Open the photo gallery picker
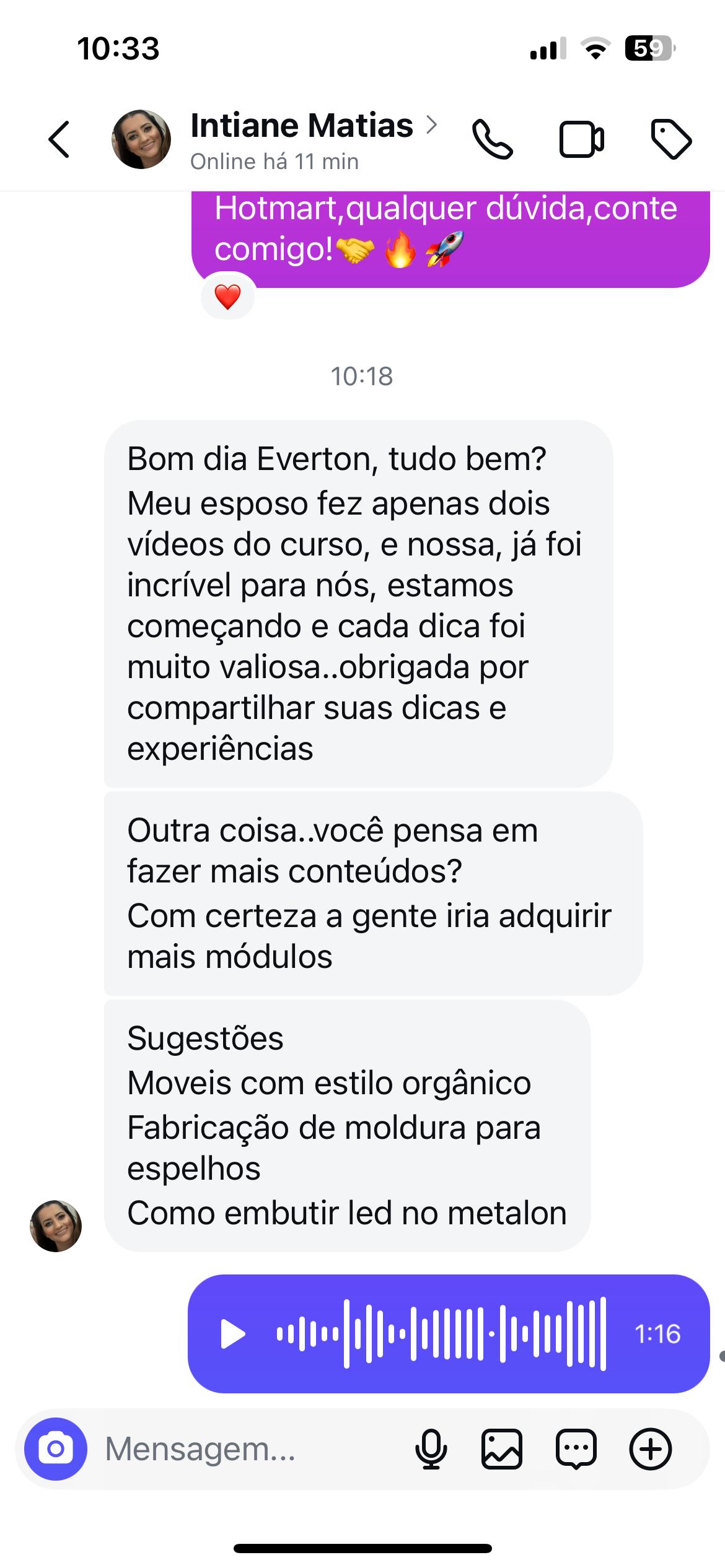725x1568 pixels. (502, 1448)
